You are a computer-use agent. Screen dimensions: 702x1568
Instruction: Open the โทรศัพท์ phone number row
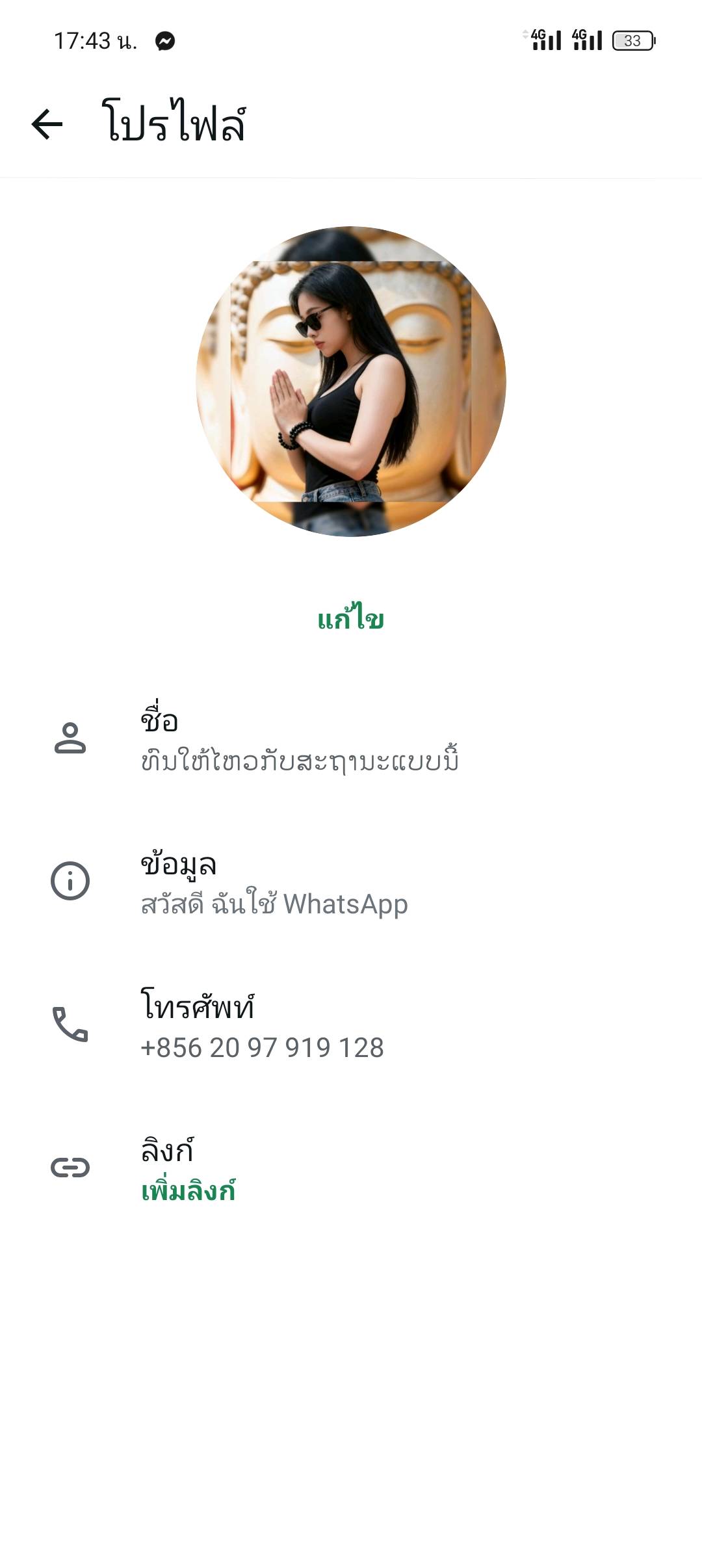[262, 1026]
